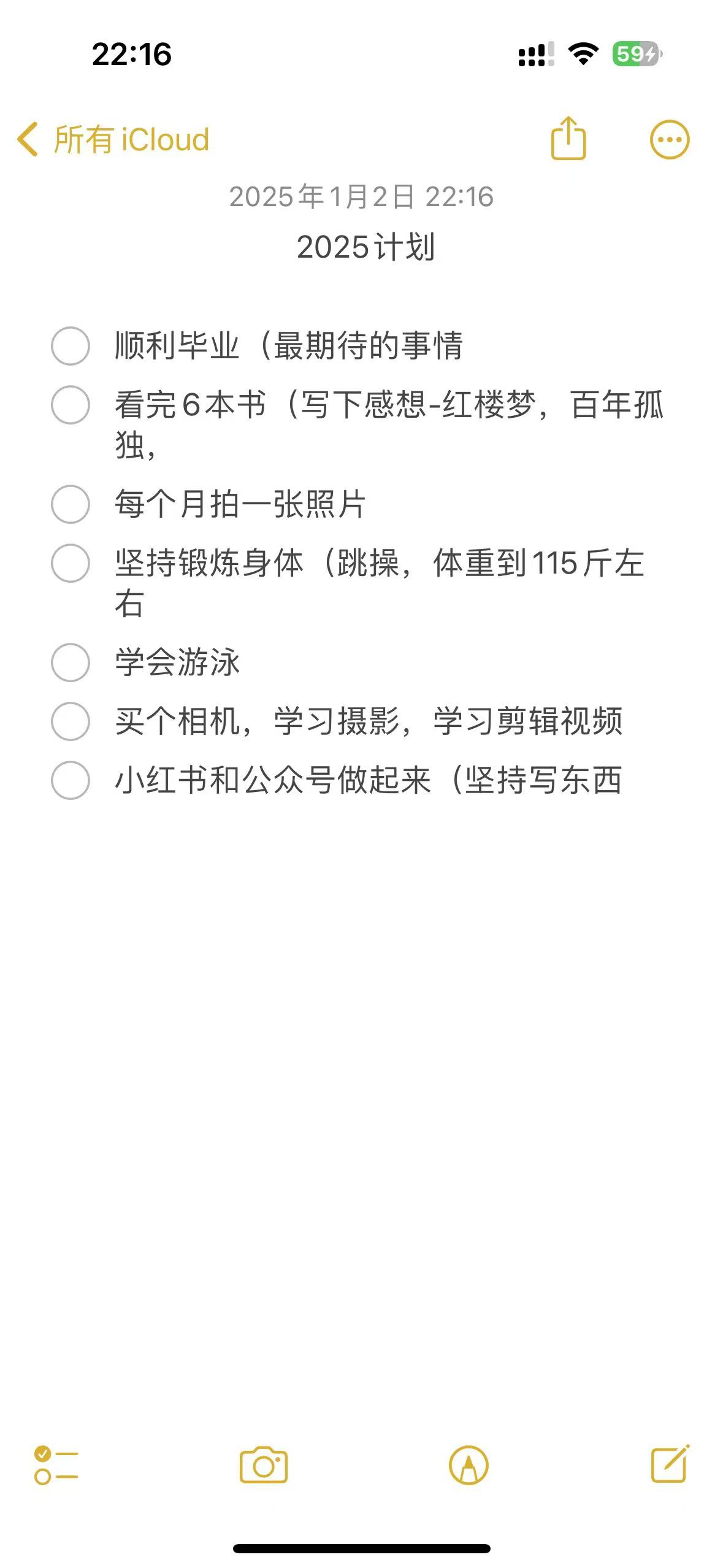Tap the cellular signal indicator
This screenshot has height=1568, width=723.
click(534, 55)
